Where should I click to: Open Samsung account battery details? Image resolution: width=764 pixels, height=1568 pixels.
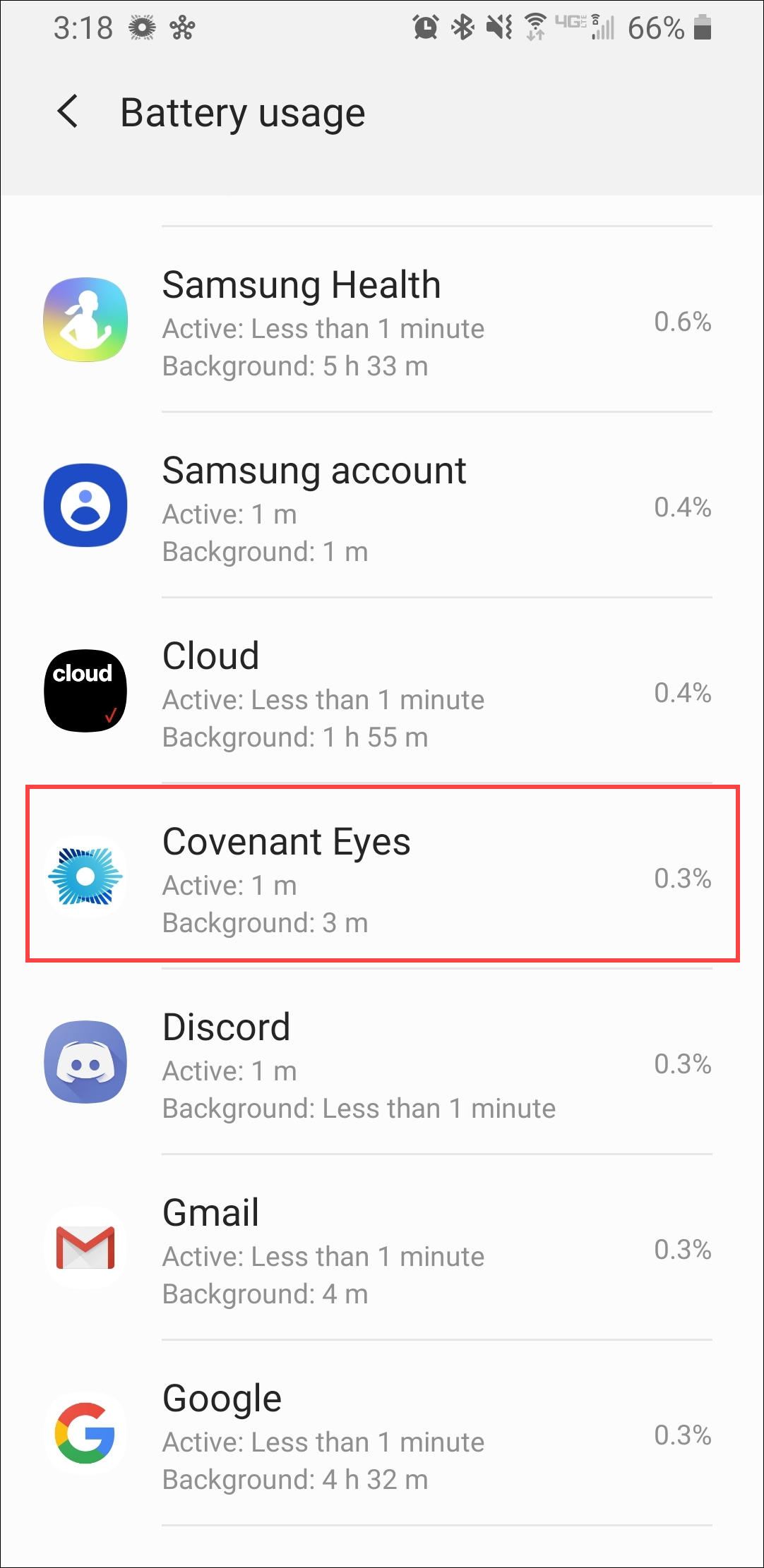tap(382, 505)
